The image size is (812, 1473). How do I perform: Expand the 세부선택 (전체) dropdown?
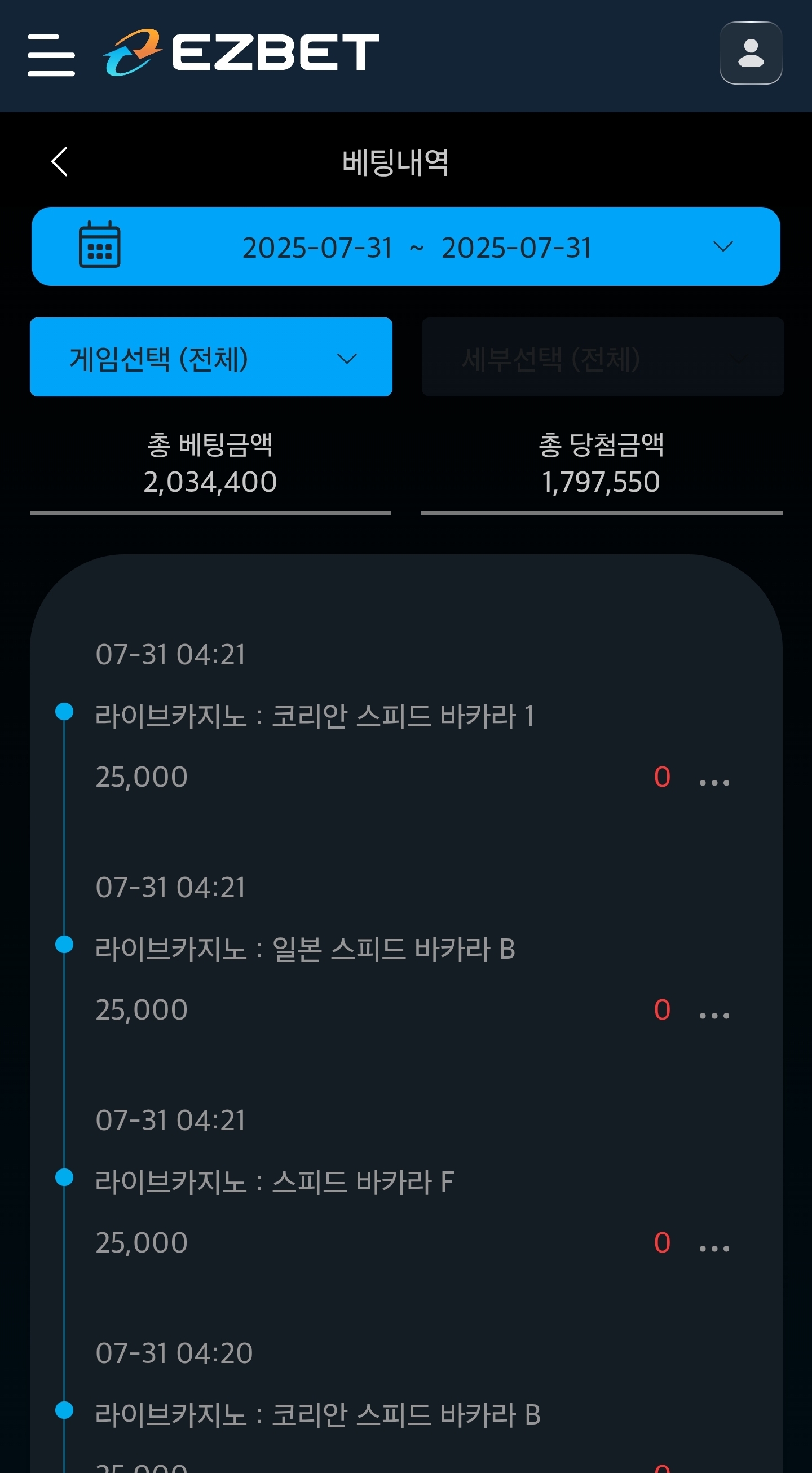[x=603, y=357]
